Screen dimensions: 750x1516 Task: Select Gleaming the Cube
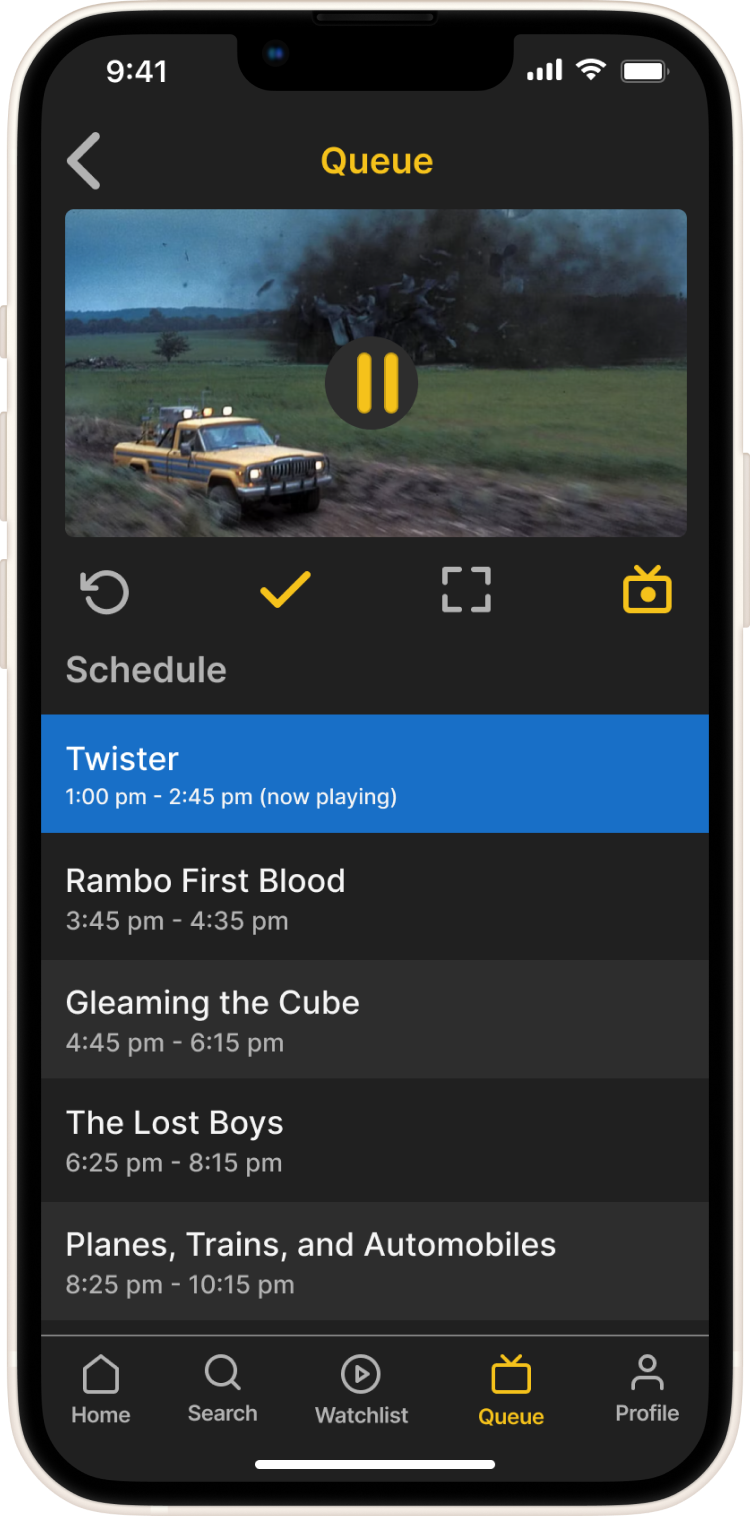pos(375,1019)
